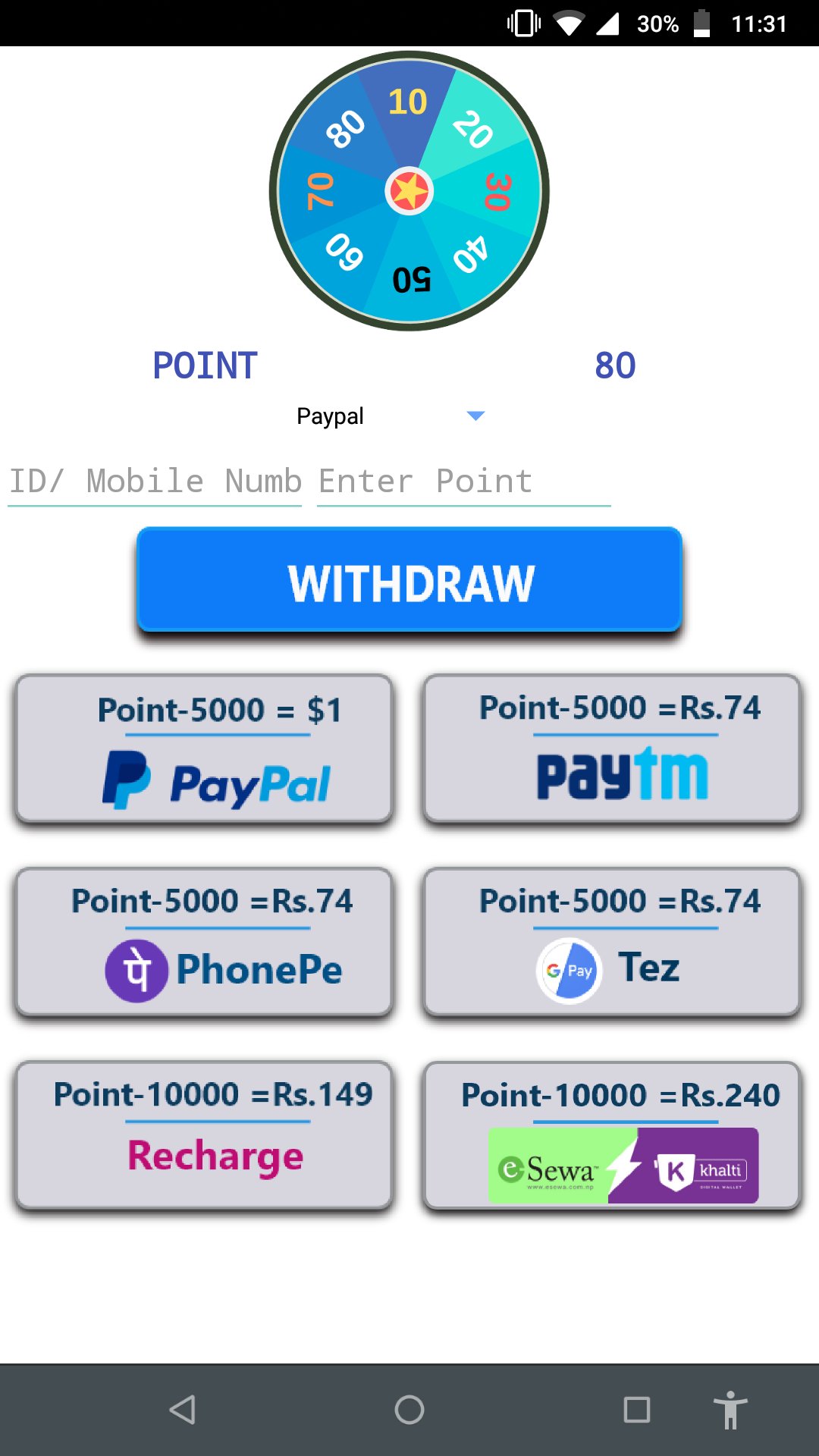Select the PayPal $1 withdrawal card
This screenshot has width=819, height=1456.
point(204,749)
